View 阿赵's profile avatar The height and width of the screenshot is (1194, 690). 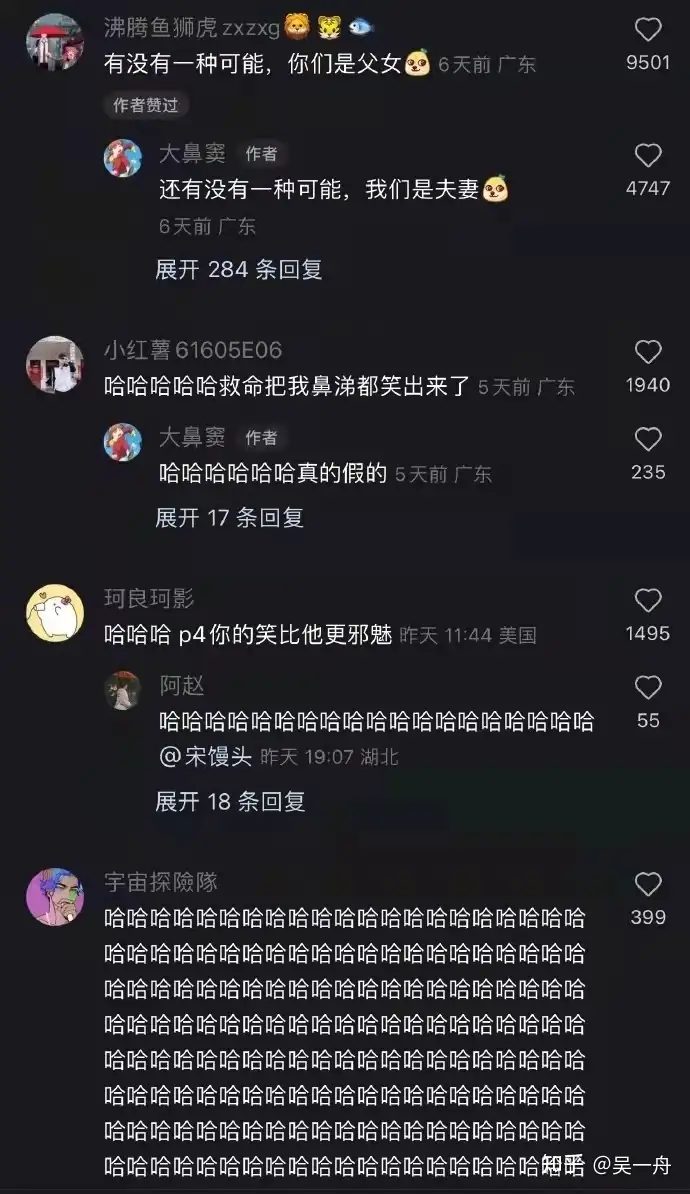pyautogui.click(x=123, y=691)
